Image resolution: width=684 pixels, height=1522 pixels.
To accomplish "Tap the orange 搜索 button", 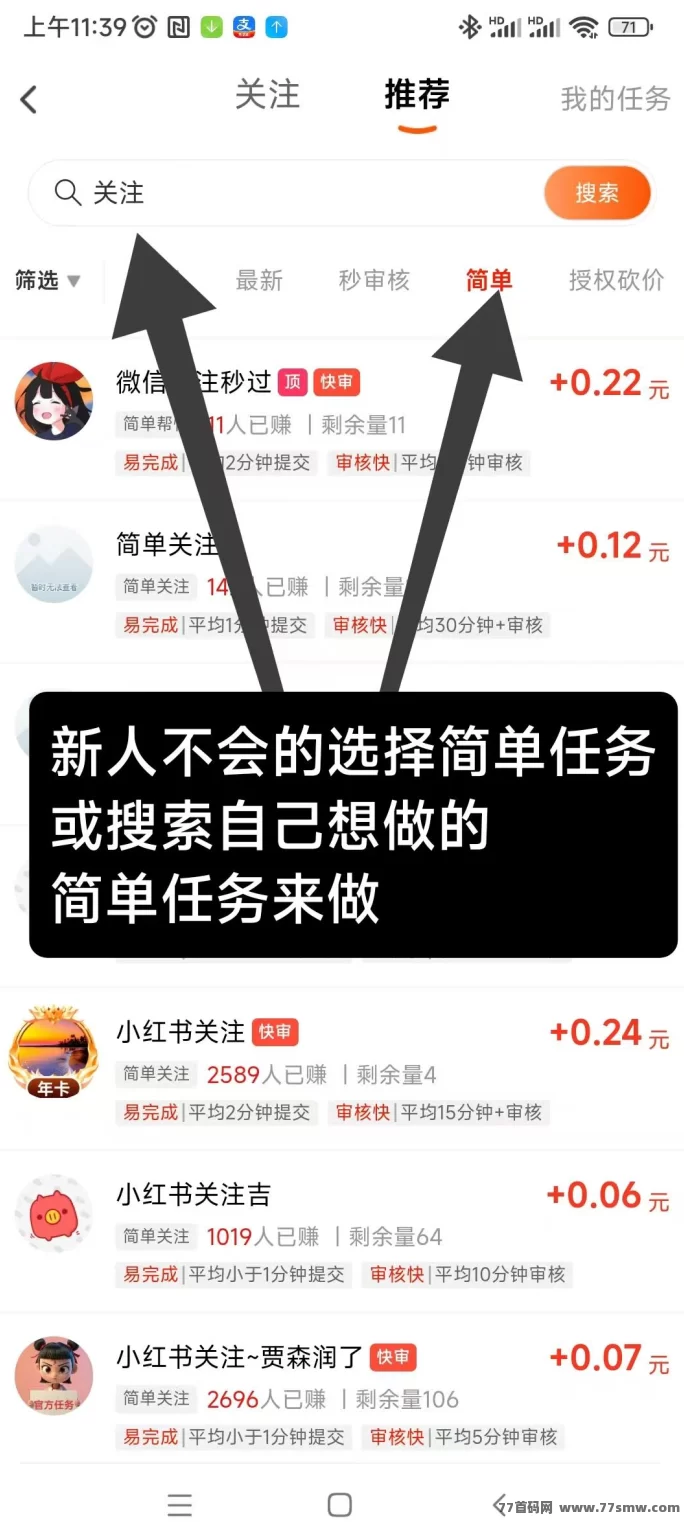I will pos(597,192).
